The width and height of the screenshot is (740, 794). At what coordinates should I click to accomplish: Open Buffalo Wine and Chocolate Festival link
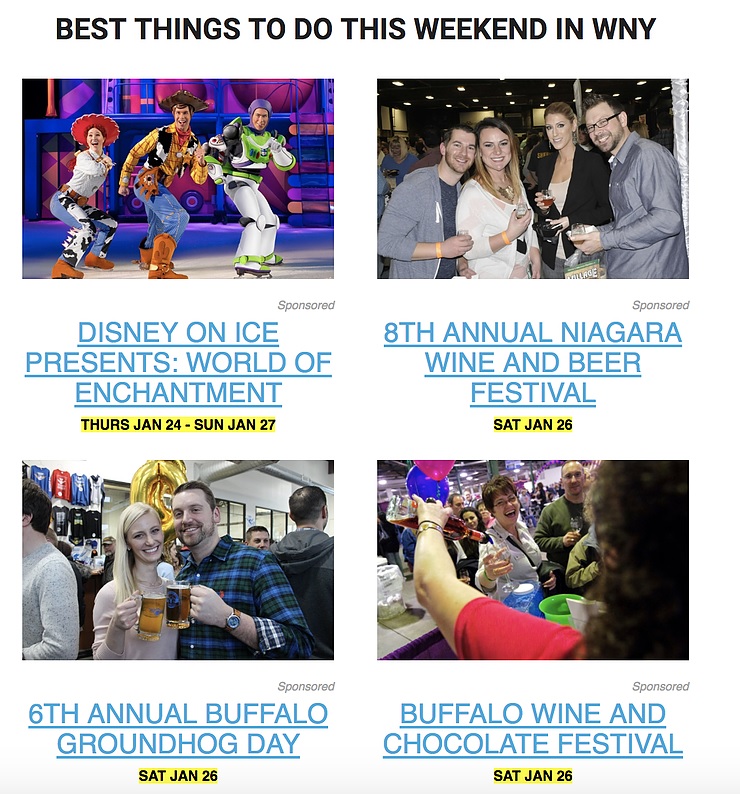click(x=533, y=729)
